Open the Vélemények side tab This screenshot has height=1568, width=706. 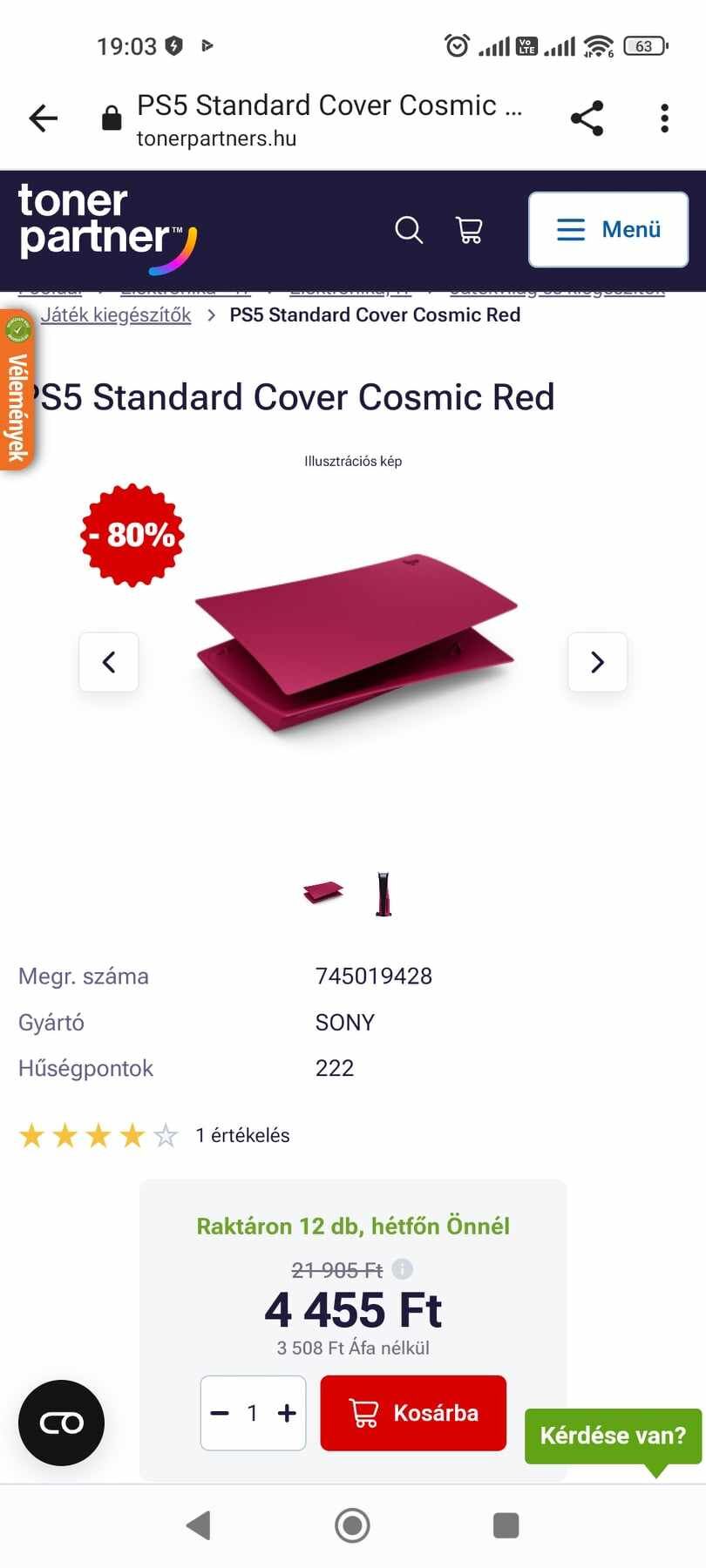(17, 394)
